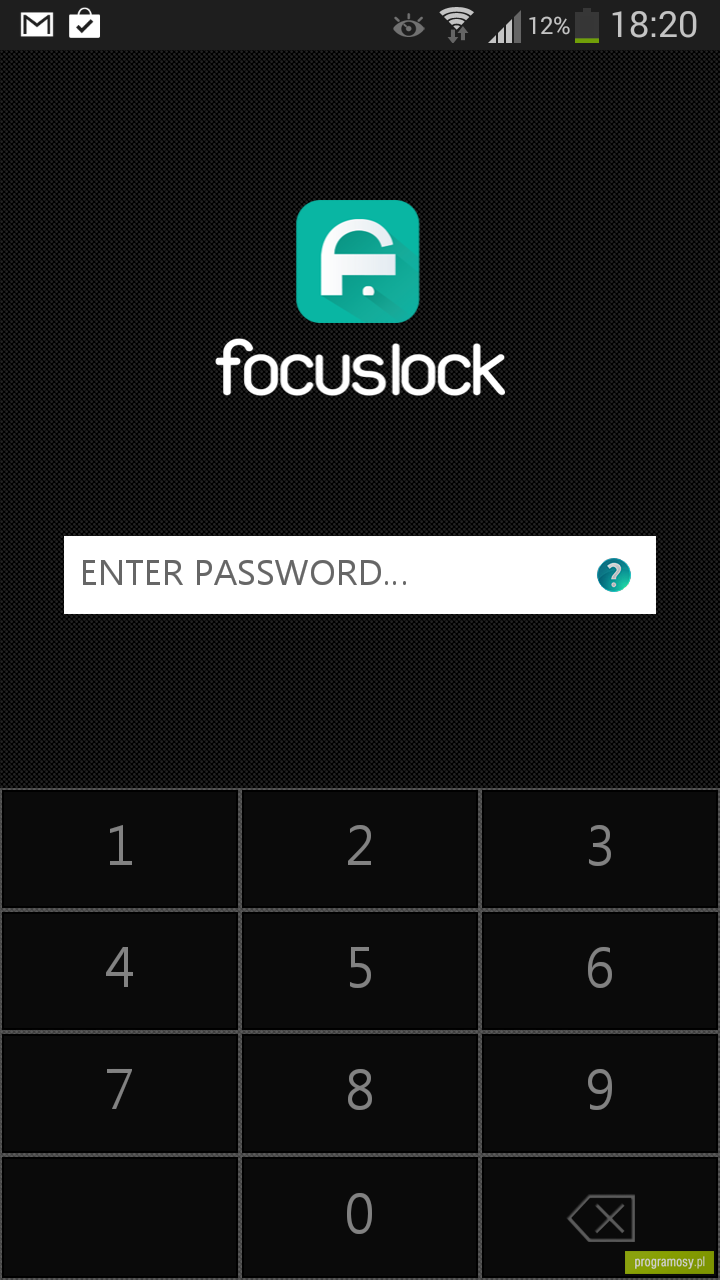This screenshot has width=720, height=1280.
Task: Enter digit 1 on the keypad
Action: pos(120,848)
